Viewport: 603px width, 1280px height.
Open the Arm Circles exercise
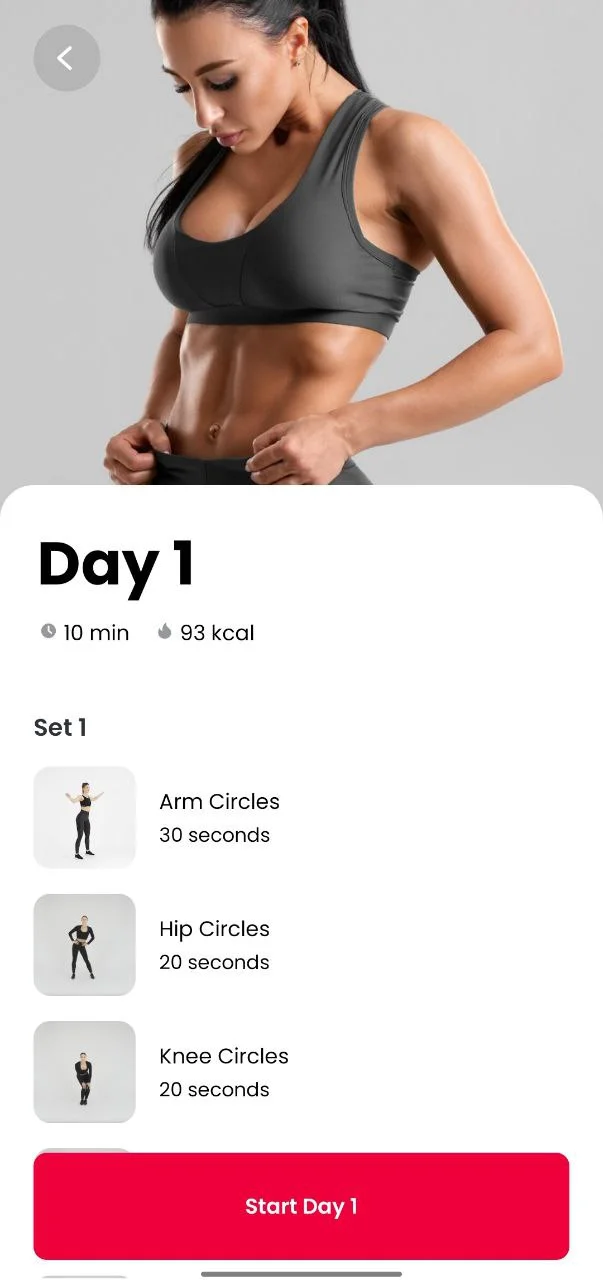coord(219,817)
